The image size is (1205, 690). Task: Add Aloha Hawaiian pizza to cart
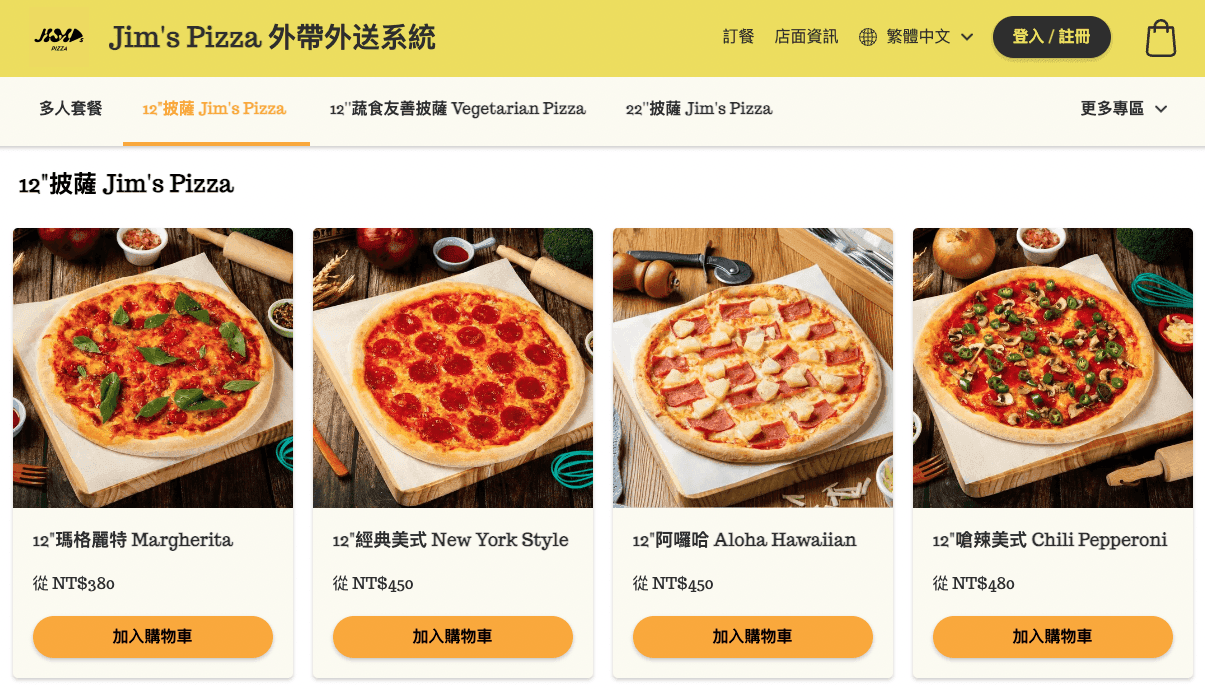(753, 637)
